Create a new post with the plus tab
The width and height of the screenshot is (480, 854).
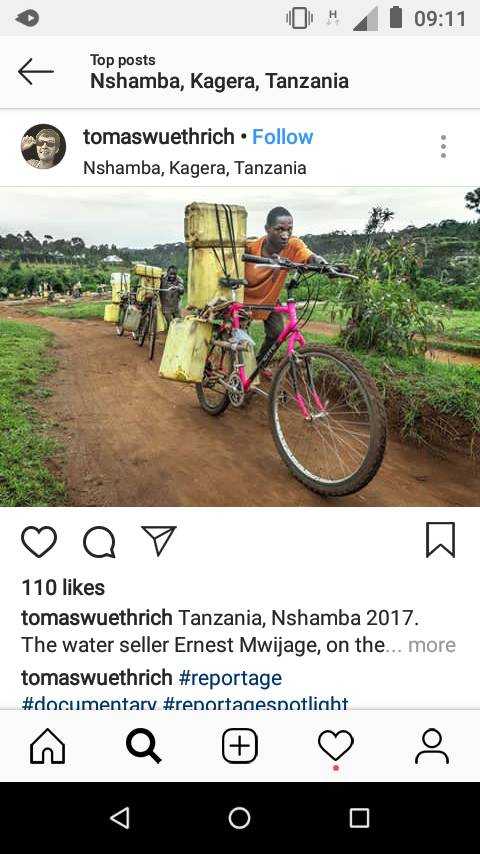tap(240, 746)
